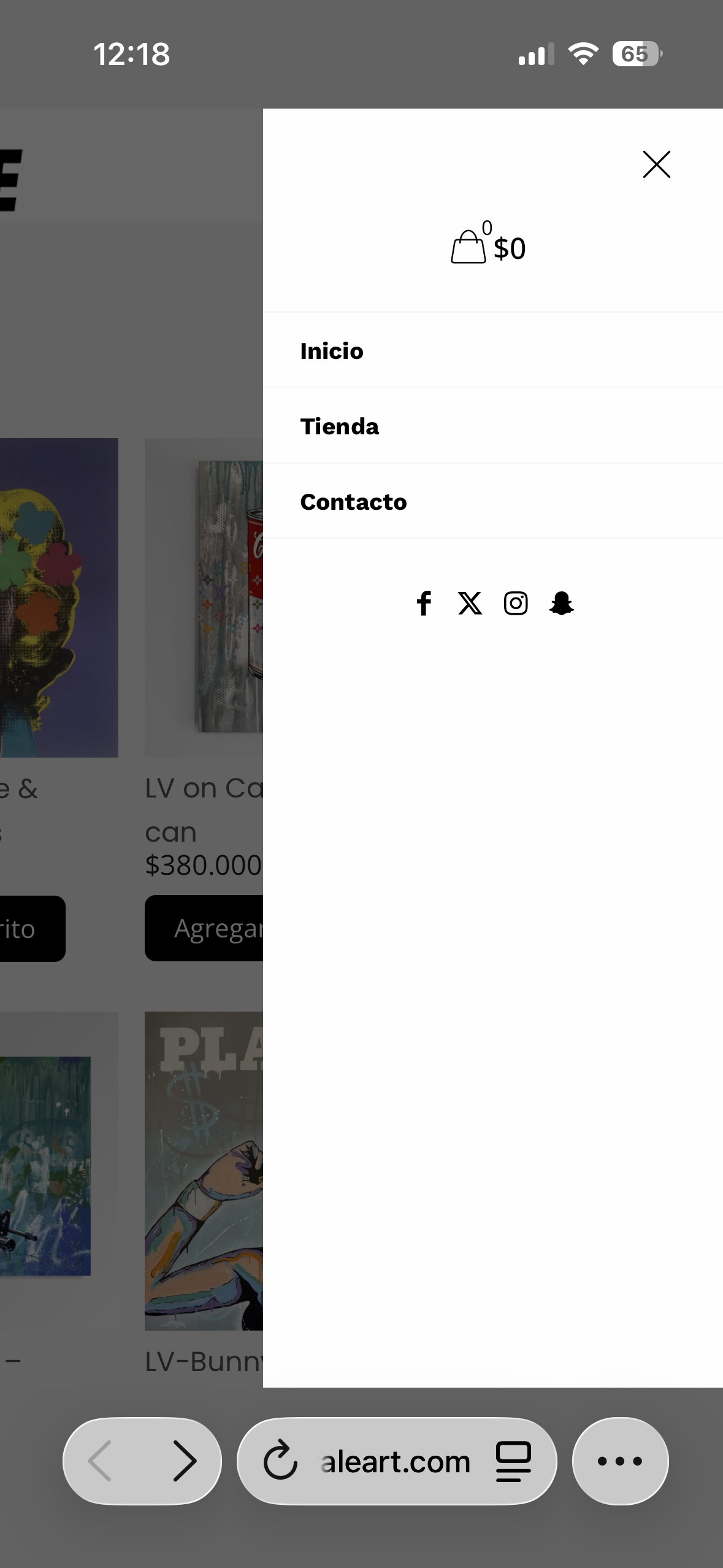Image resolution: width=723 pixels, height=1568 pixels.
Task: Open the shopping cart
Action: (x=488, y=246)
